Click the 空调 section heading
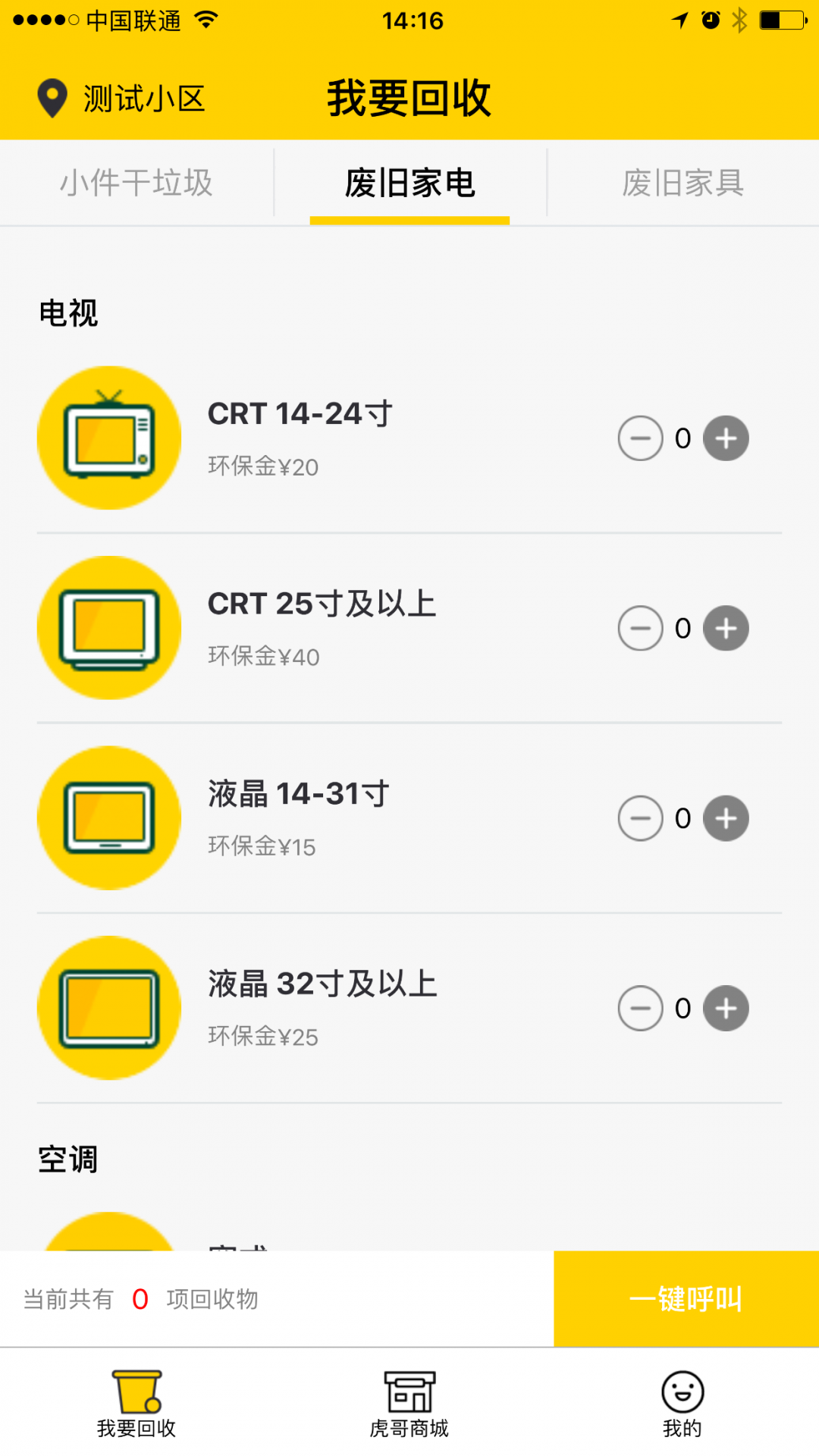 coord(67,1157)
